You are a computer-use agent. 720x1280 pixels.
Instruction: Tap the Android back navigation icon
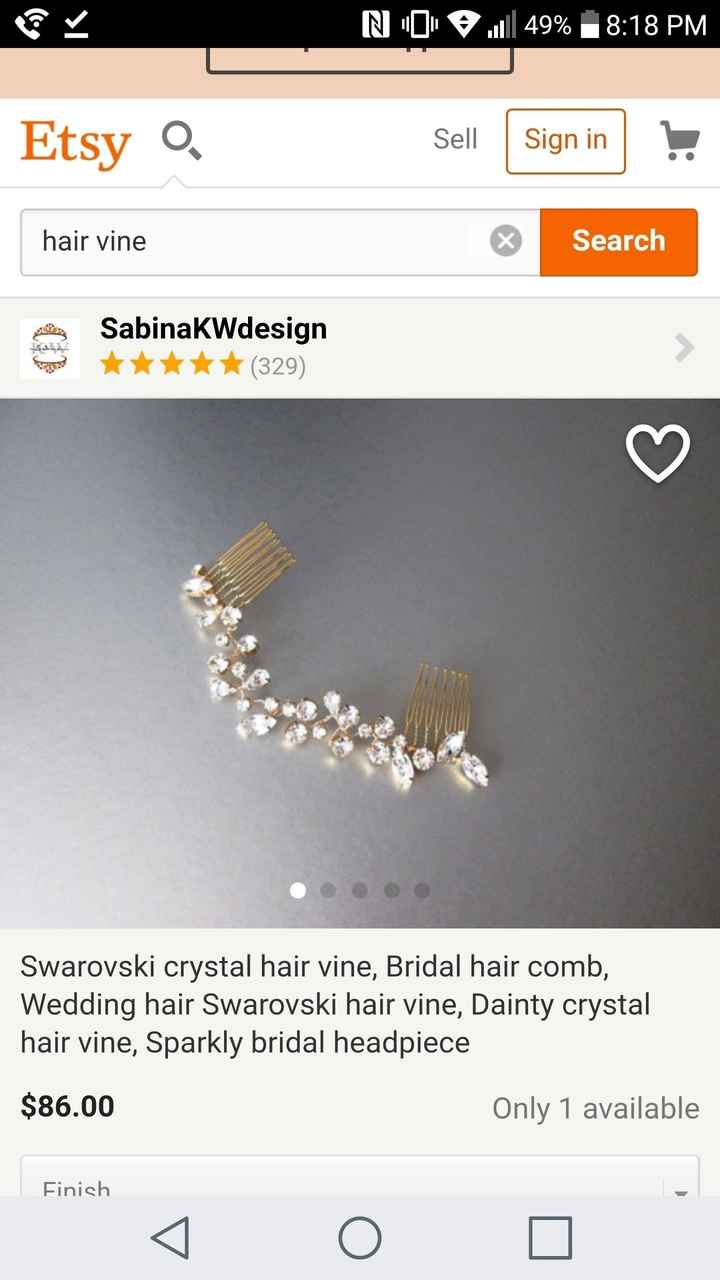coord(171,1236)
